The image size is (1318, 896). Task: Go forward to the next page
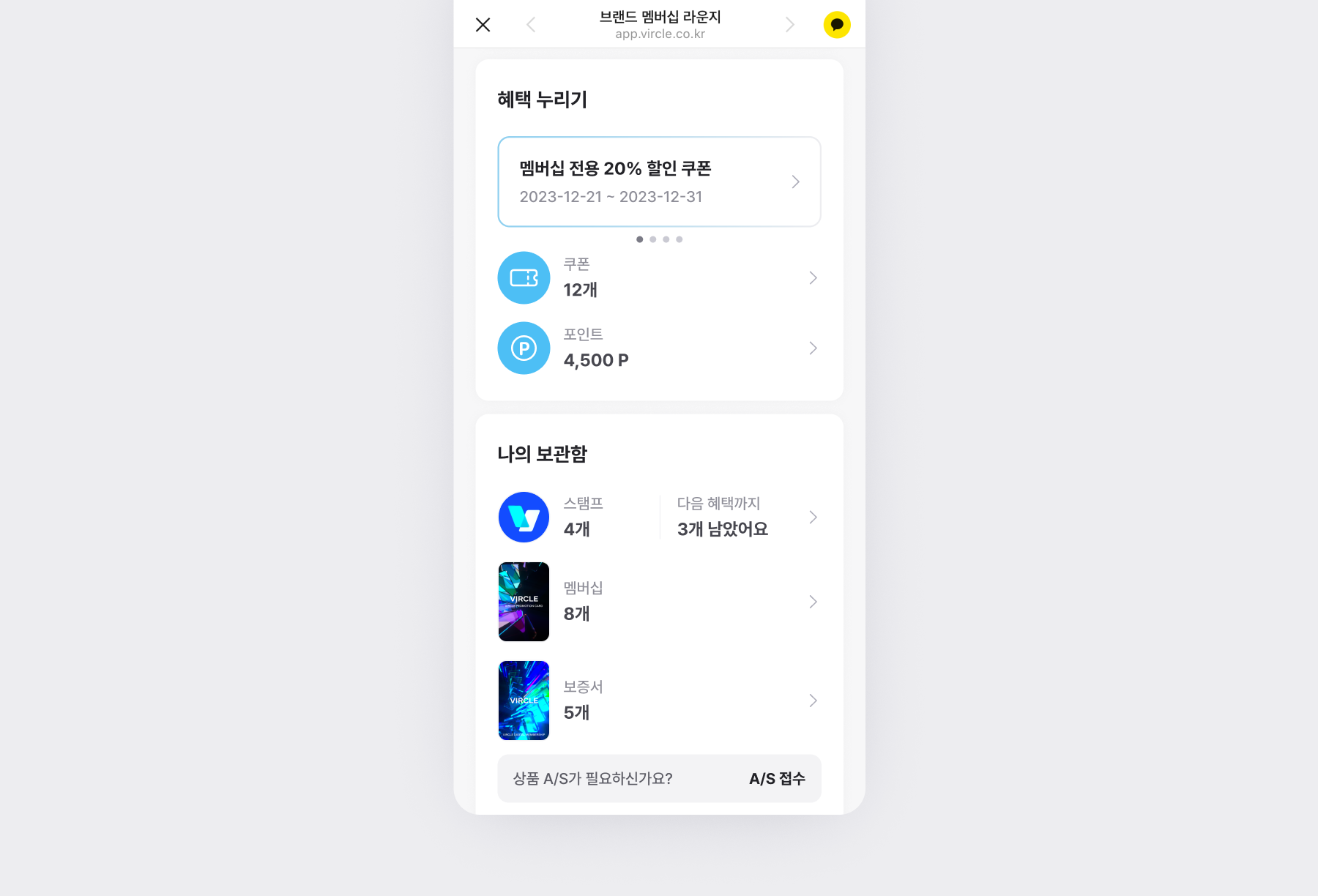(789, 25)
